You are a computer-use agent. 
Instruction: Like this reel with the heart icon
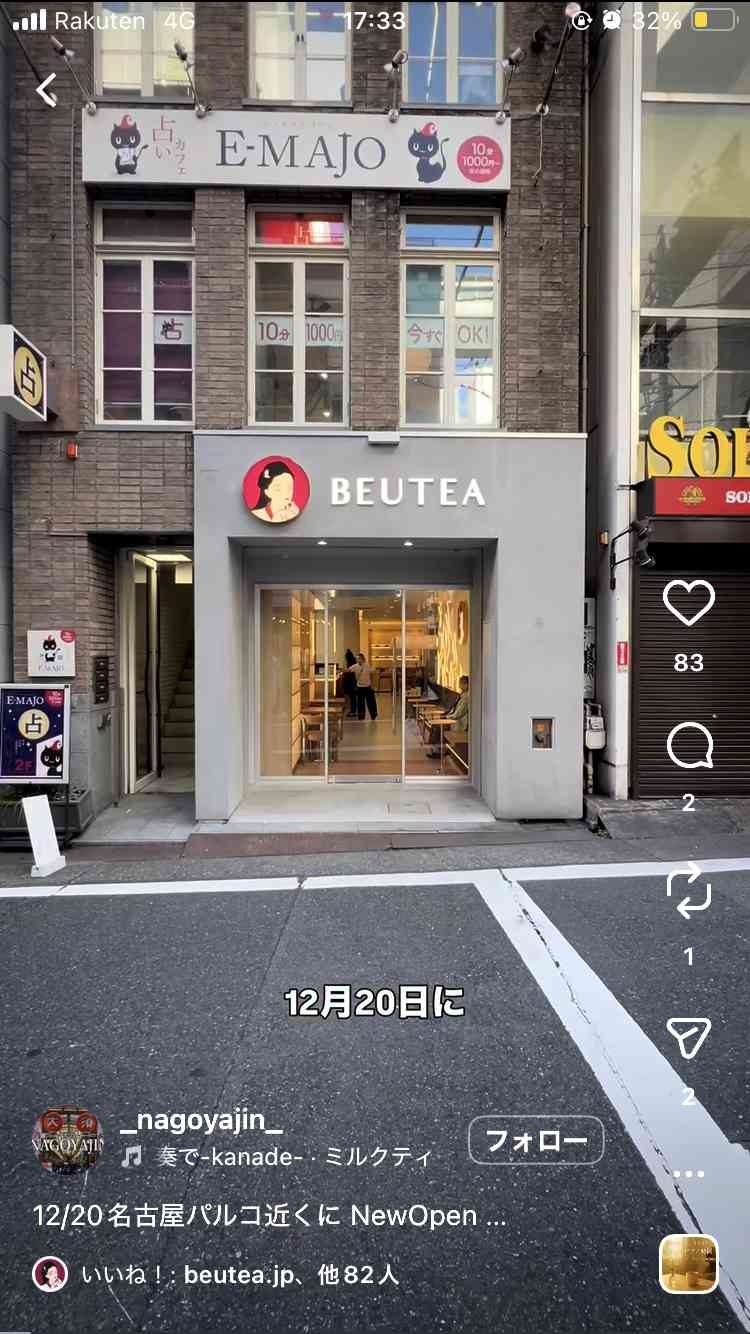(689, 603)
